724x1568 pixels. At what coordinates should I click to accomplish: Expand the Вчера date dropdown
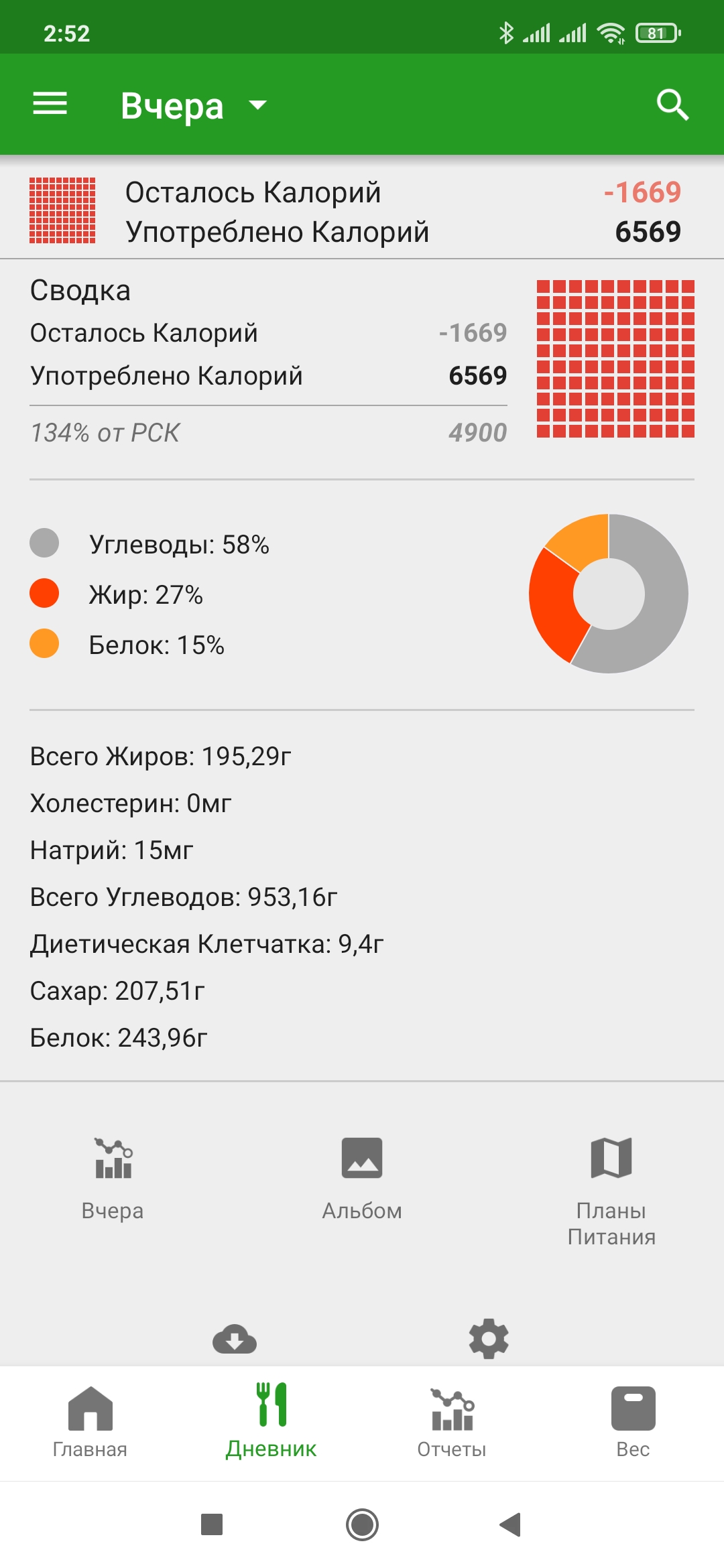point(193,105)
